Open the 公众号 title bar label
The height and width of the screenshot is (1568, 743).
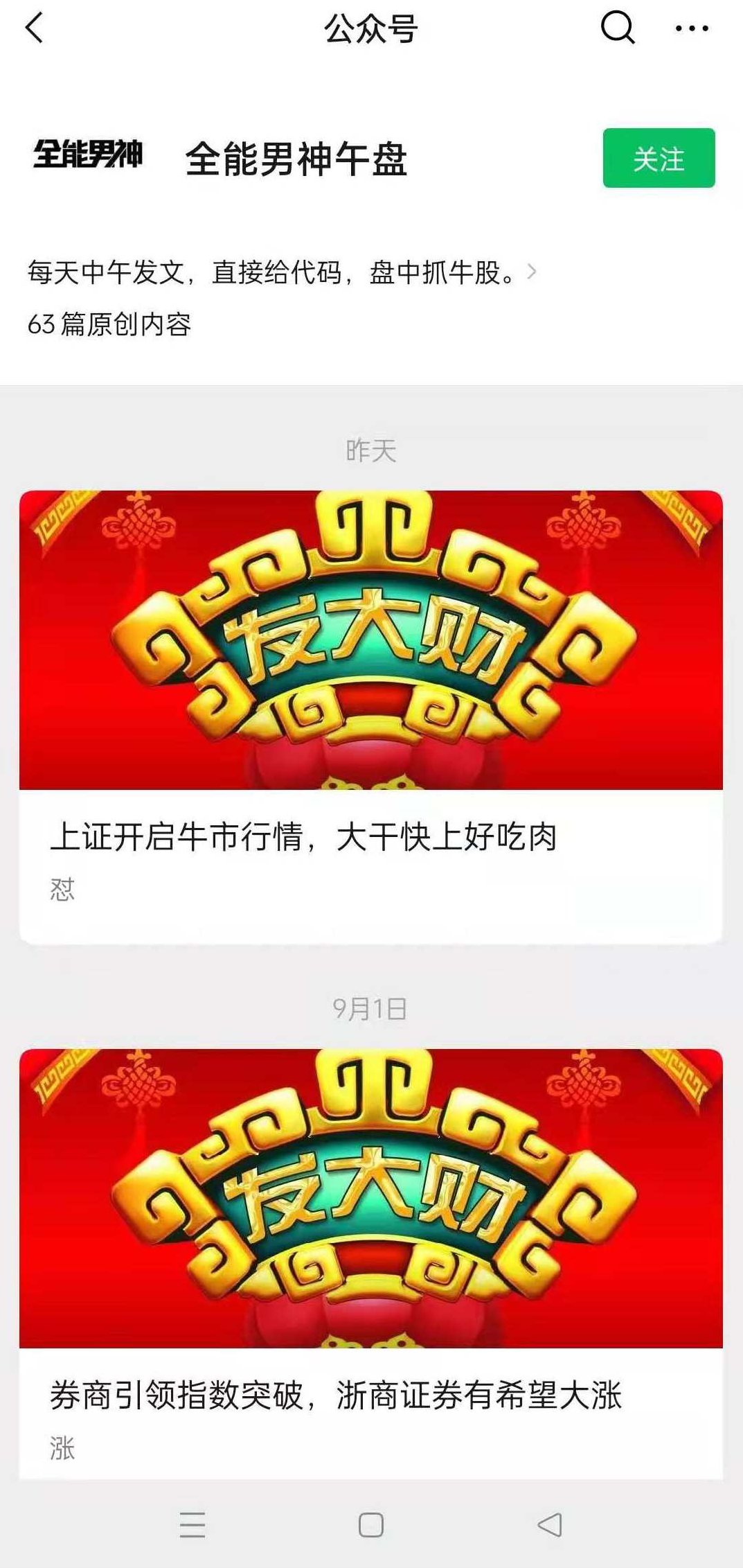click(371, 29)
